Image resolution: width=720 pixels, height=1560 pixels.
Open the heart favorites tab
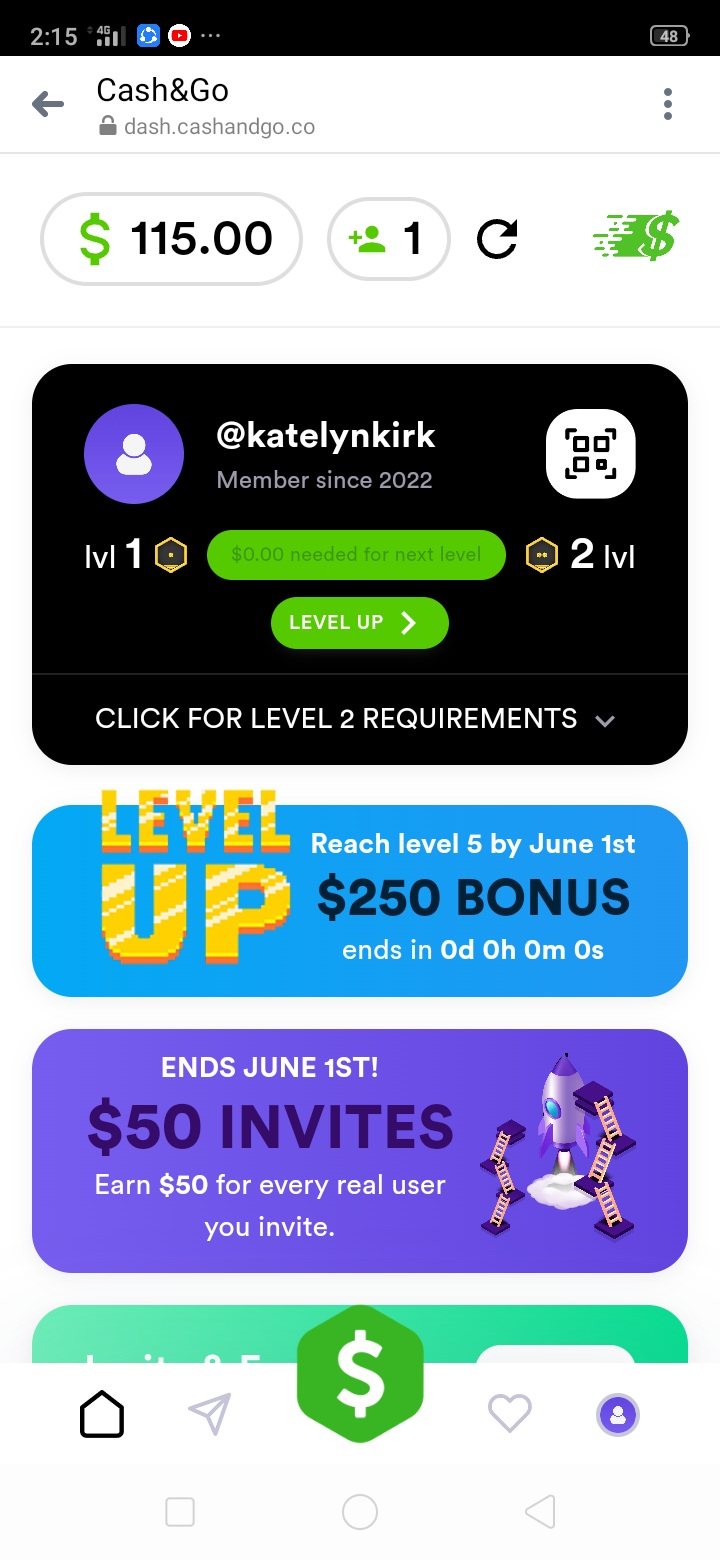509,1414
